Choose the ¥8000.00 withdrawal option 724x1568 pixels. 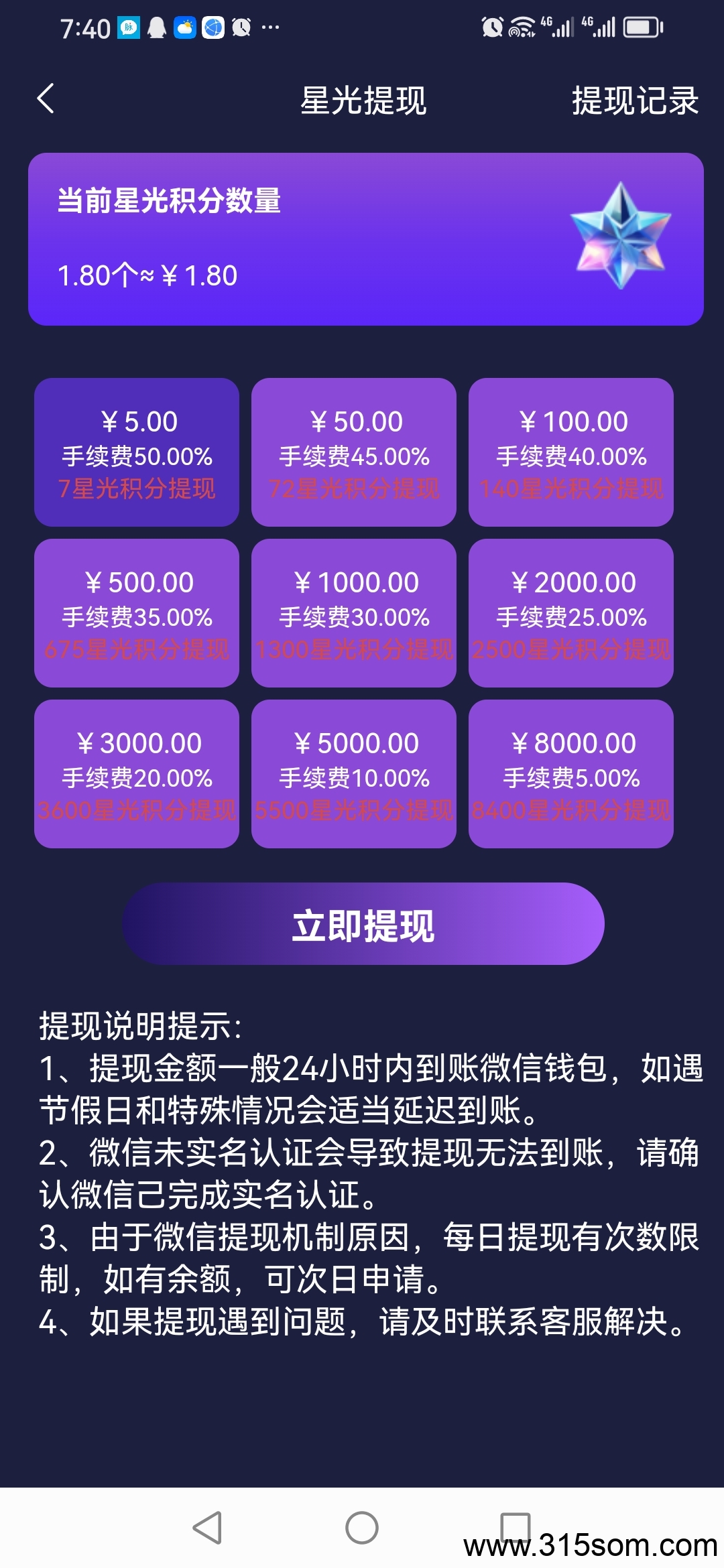coord(571,774)
